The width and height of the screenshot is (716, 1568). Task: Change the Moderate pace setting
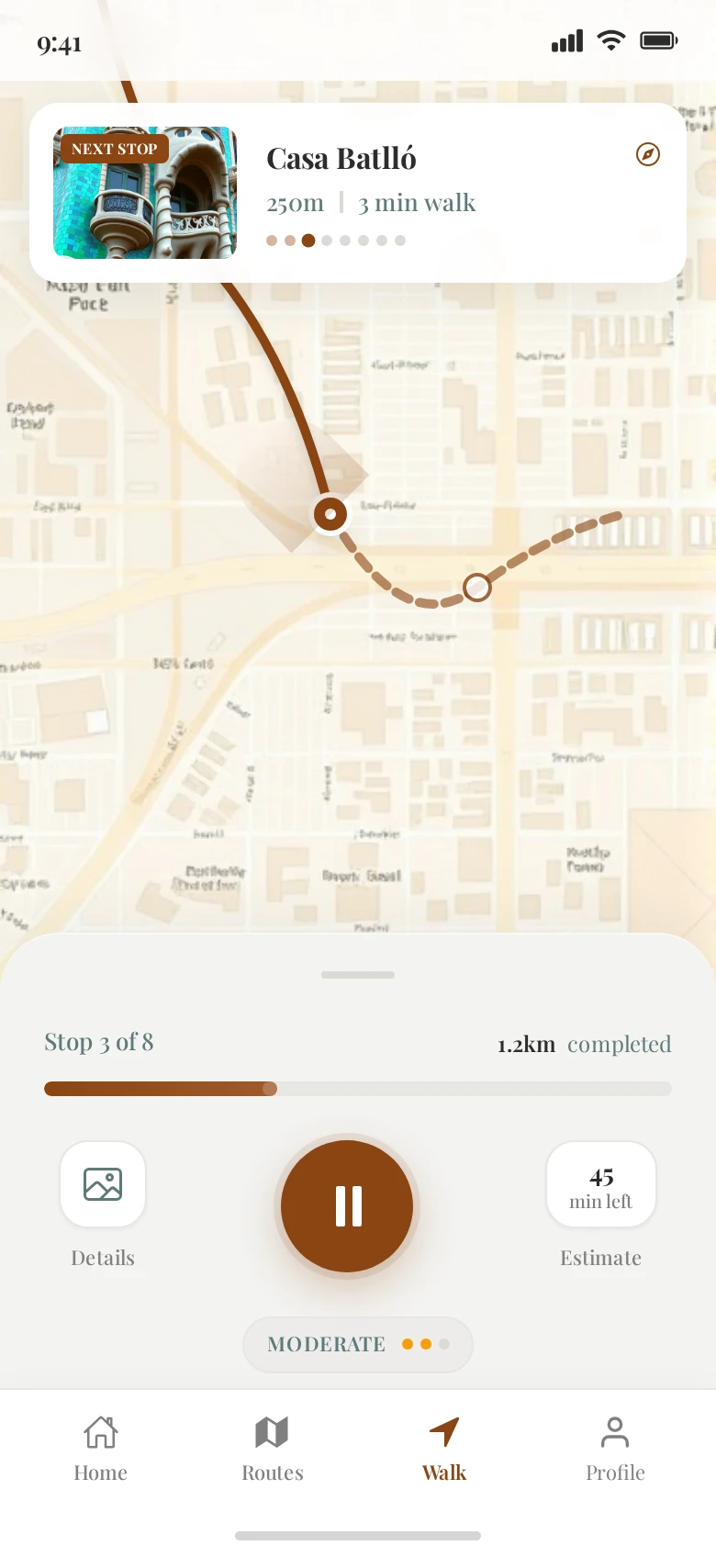(x=358, y=1344)
